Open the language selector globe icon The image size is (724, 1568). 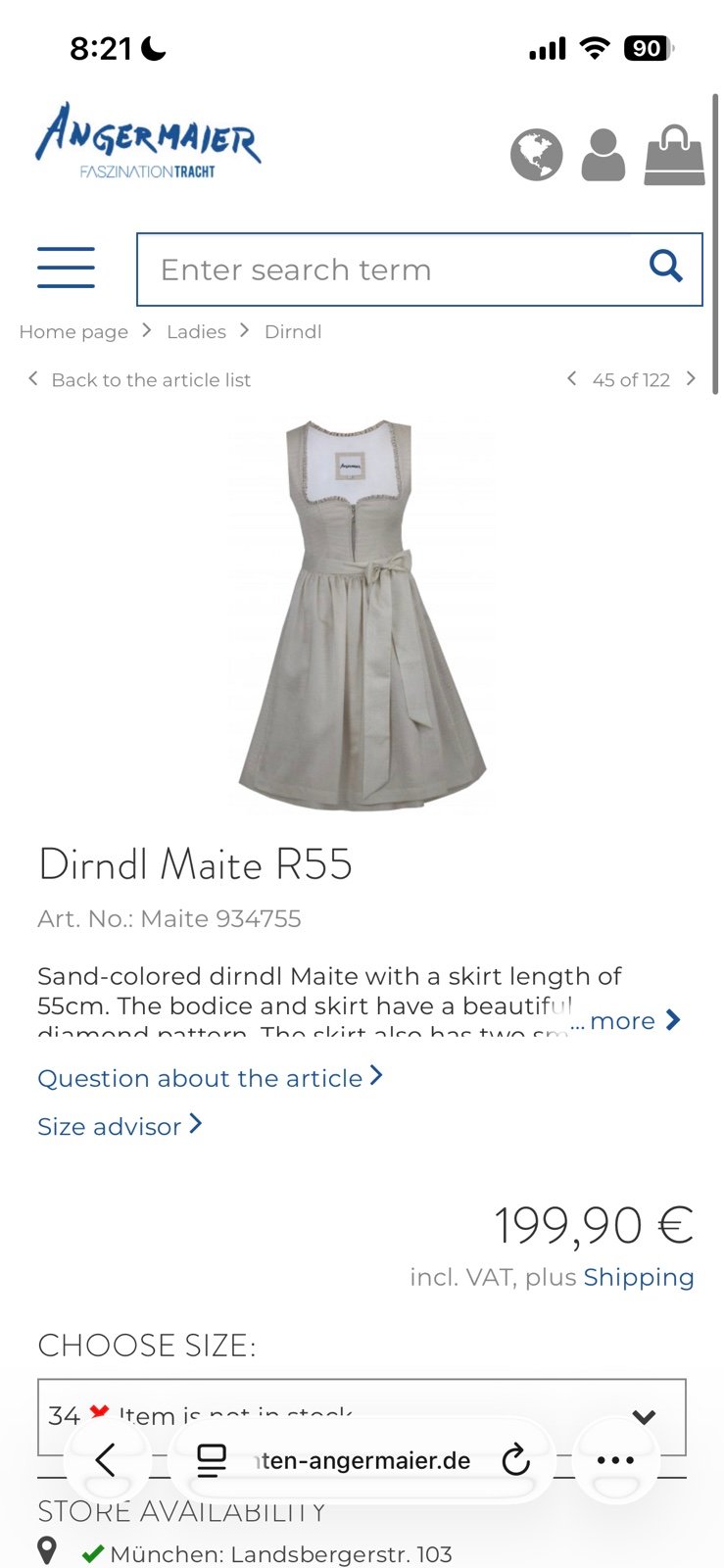pos(535,155)
